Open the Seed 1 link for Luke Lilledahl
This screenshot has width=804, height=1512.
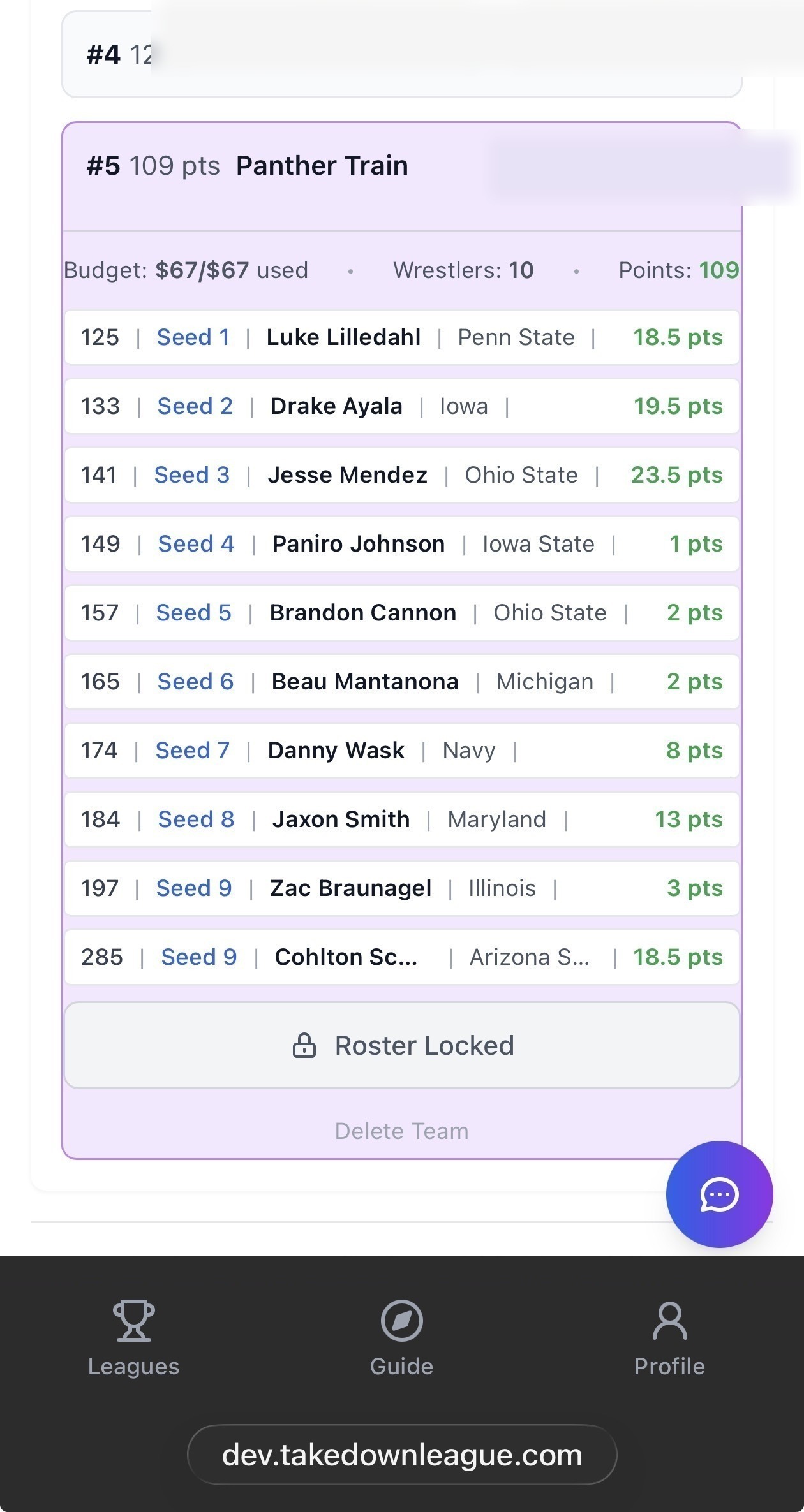point(194,337)
